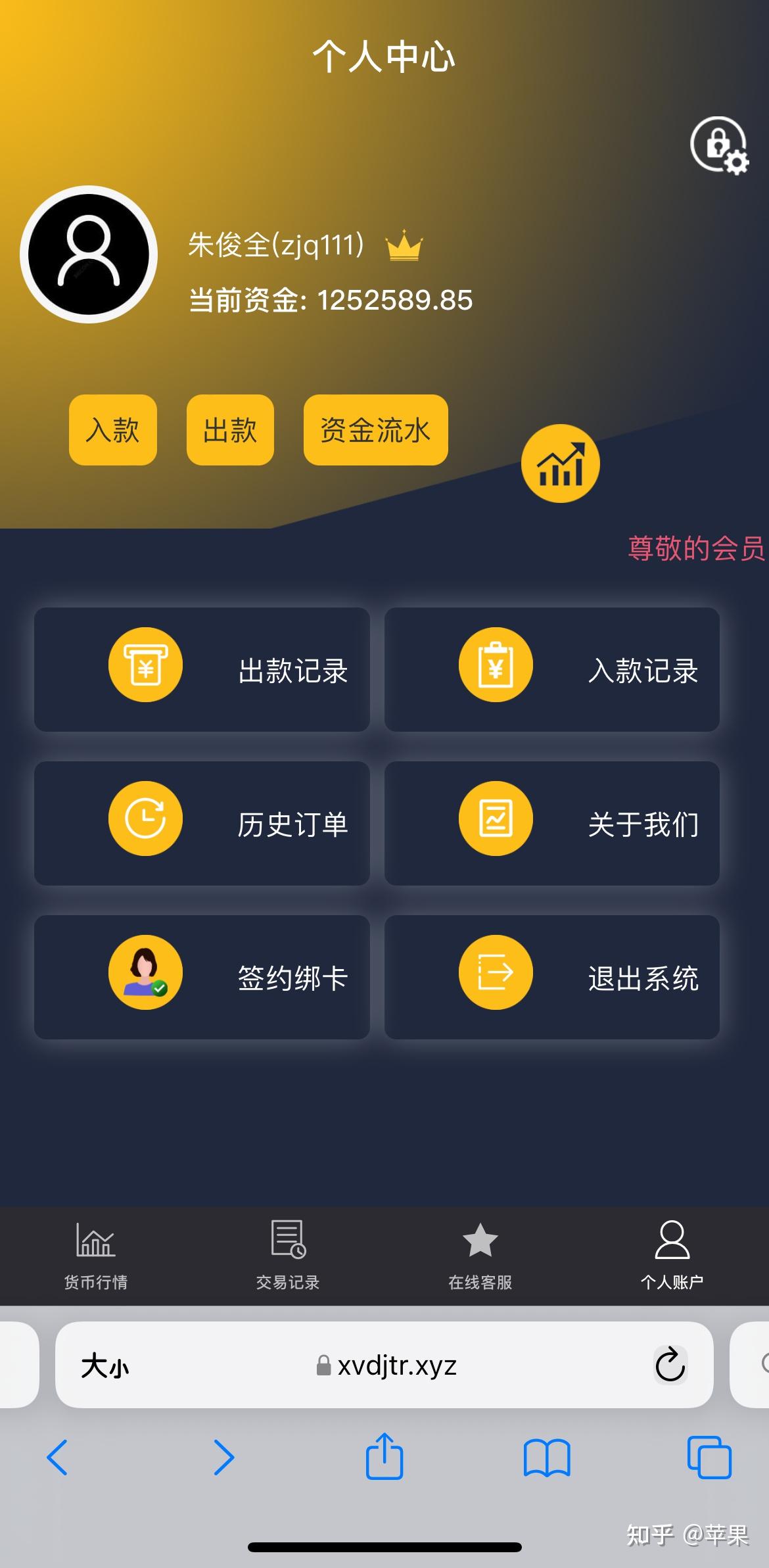Screen dimensions: 769x1568
Task: Open Safari's share sheet
Action: click(384, 1458)
